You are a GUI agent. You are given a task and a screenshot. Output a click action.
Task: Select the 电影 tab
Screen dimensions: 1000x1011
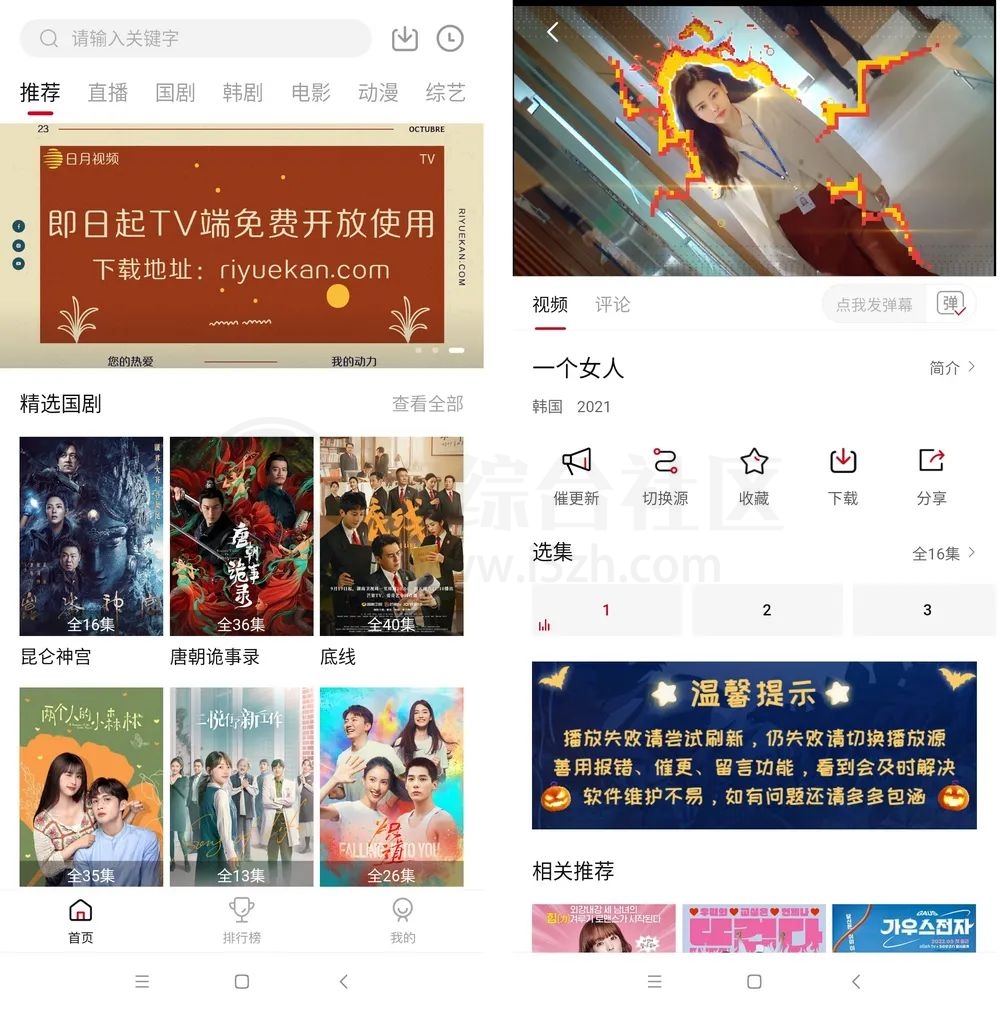[x=310, y=93]
